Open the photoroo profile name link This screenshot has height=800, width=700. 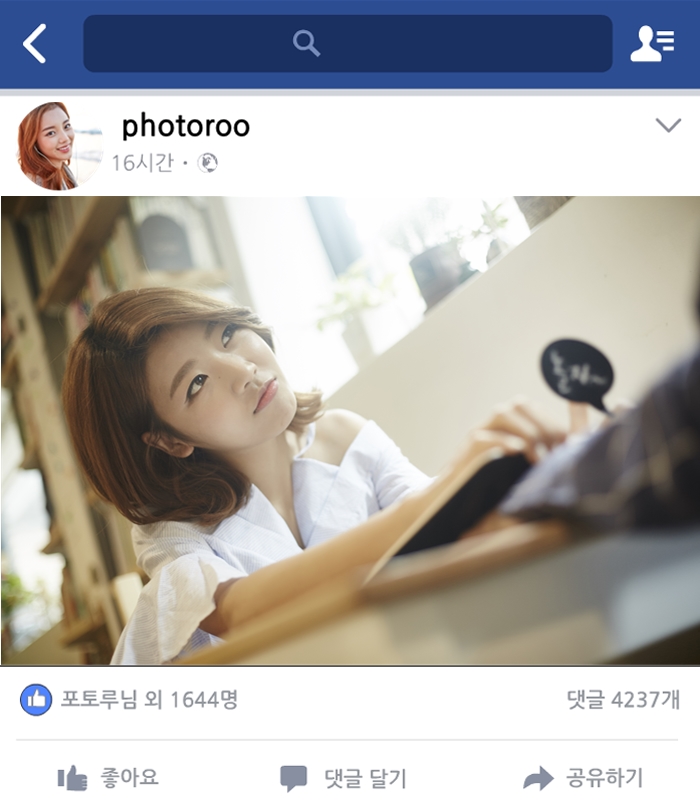(185, 127)
